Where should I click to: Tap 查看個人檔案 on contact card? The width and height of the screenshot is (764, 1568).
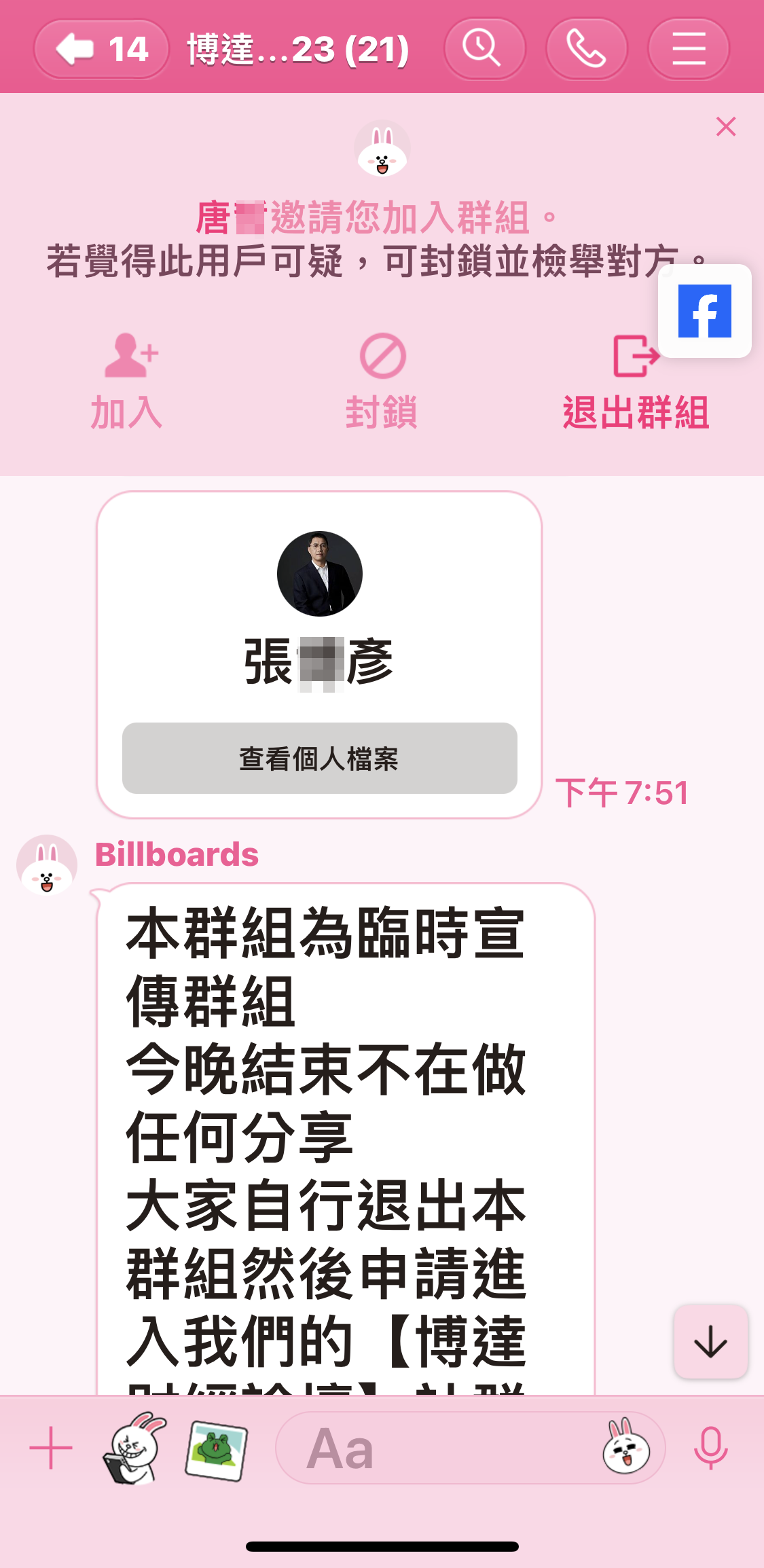click(x=319, y=758)
